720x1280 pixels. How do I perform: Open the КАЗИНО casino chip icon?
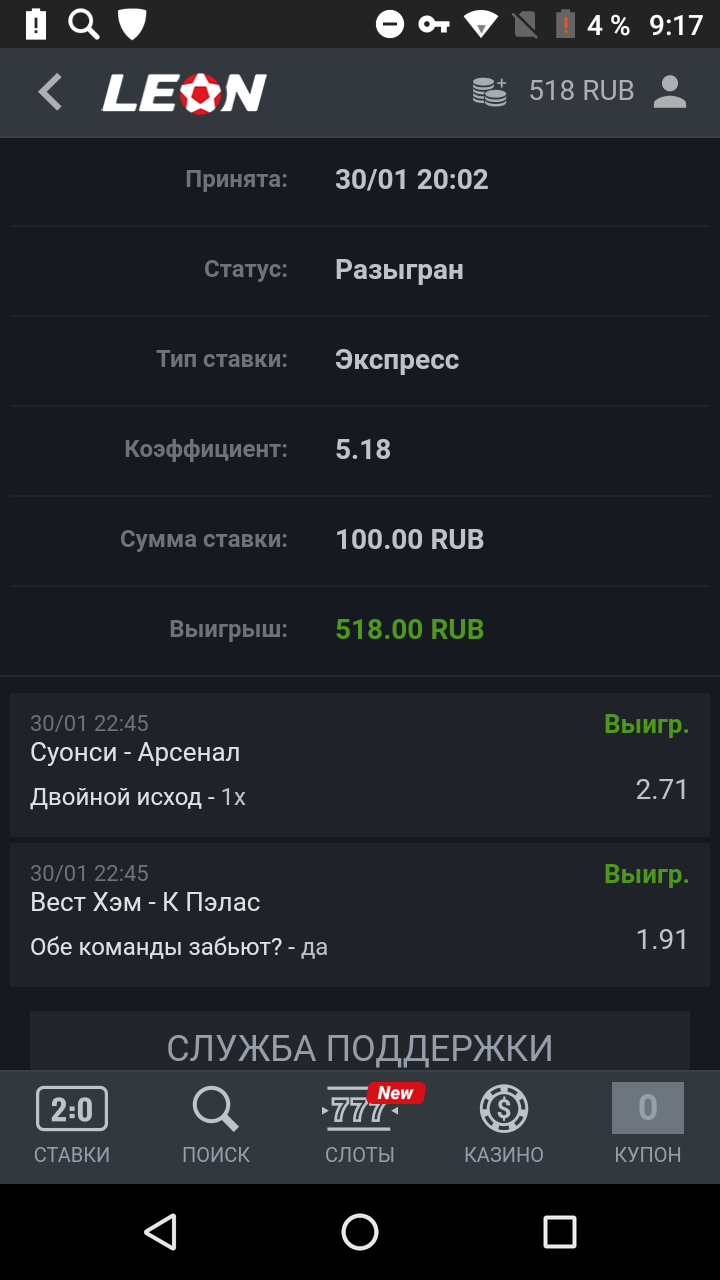click(x=503, y=1108)
